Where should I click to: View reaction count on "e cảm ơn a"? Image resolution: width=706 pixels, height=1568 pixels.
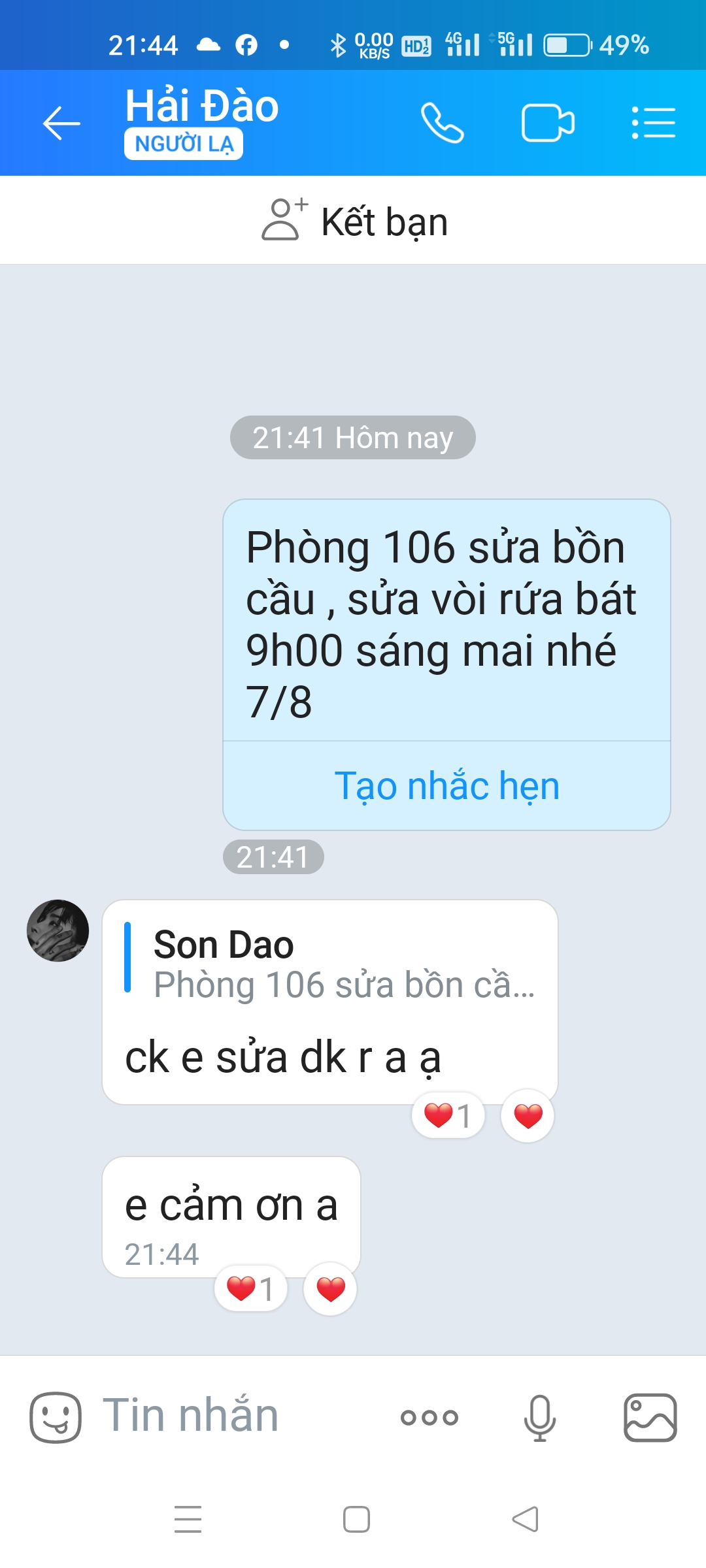point(251,1289)
